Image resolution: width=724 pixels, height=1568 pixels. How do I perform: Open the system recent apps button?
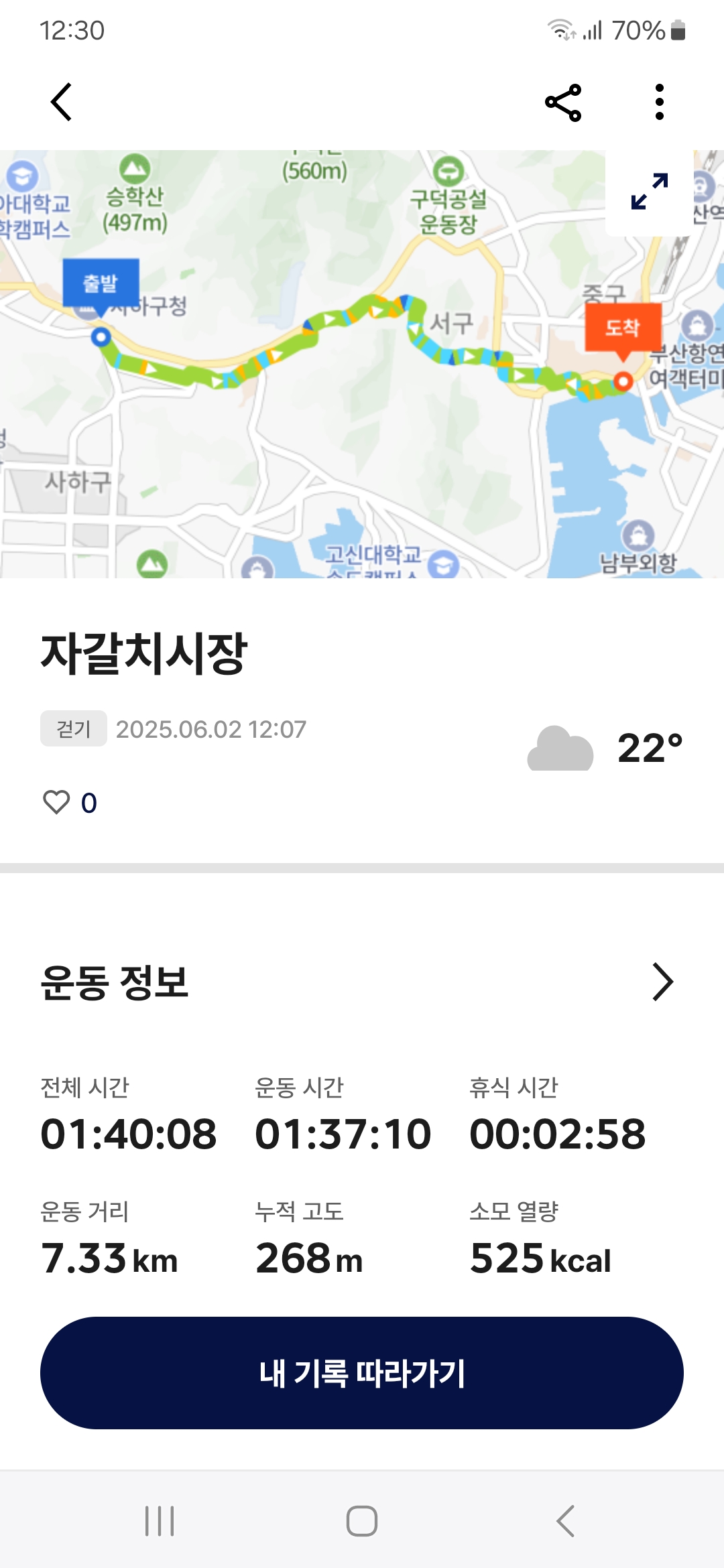click(160, 1521)
